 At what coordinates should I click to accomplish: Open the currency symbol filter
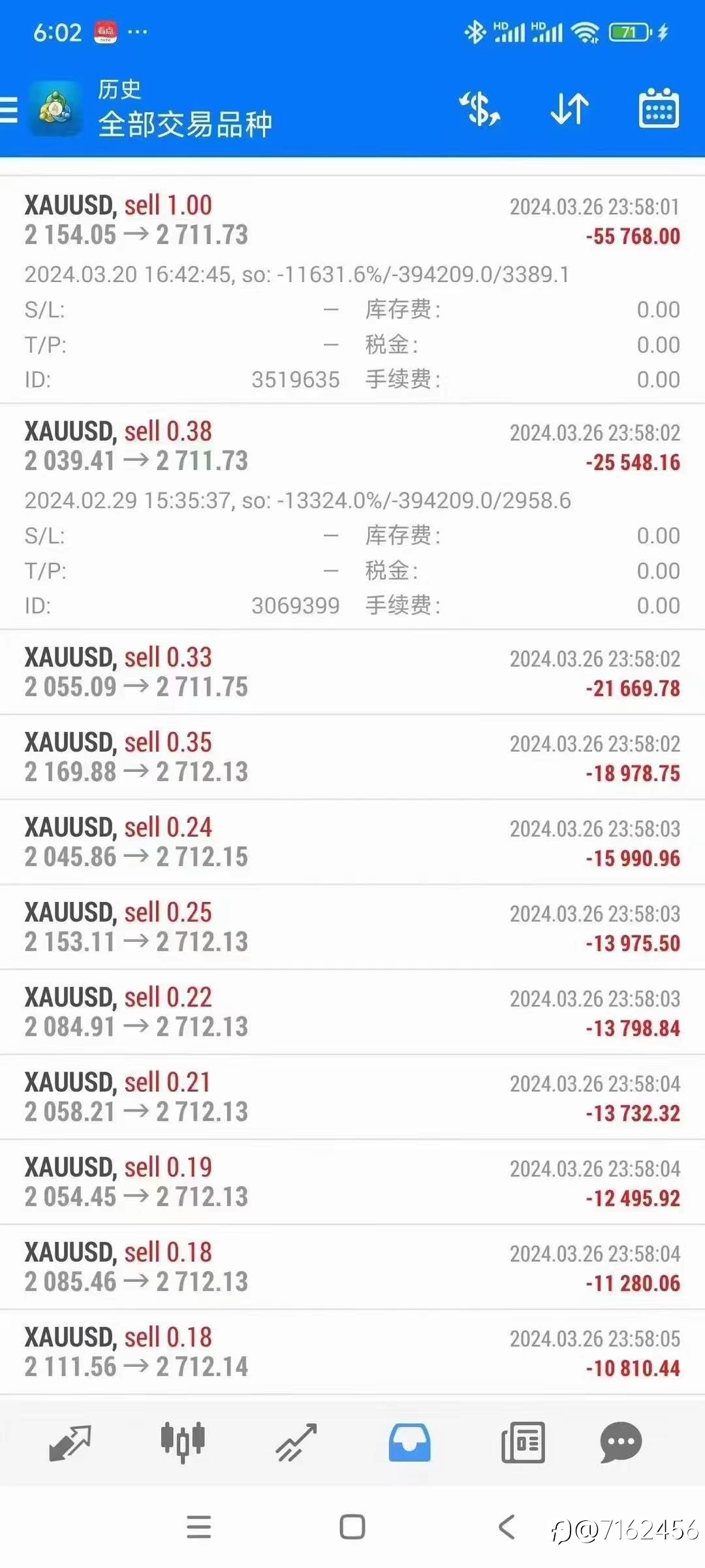(x=480, y=108)
